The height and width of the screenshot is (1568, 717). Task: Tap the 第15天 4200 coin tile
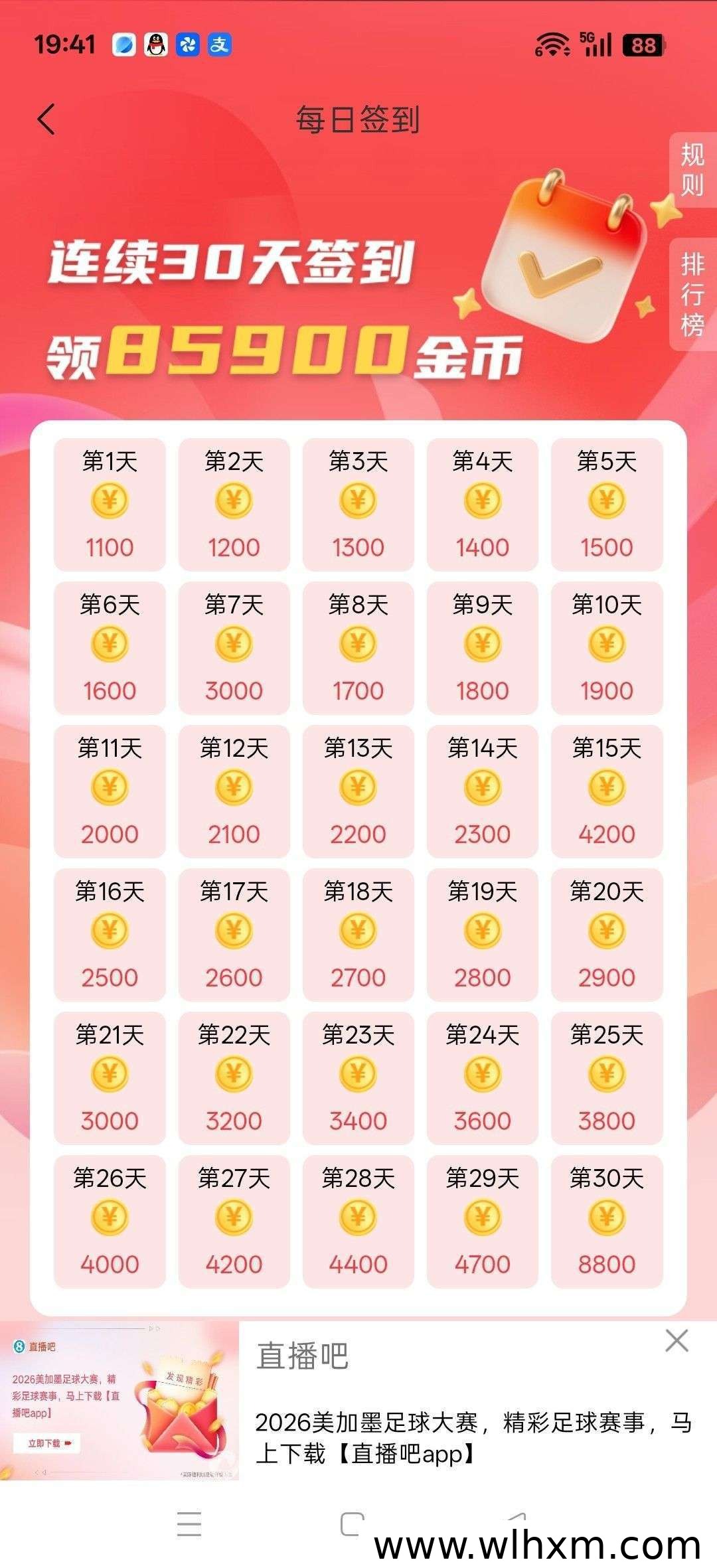coord(607,791)
